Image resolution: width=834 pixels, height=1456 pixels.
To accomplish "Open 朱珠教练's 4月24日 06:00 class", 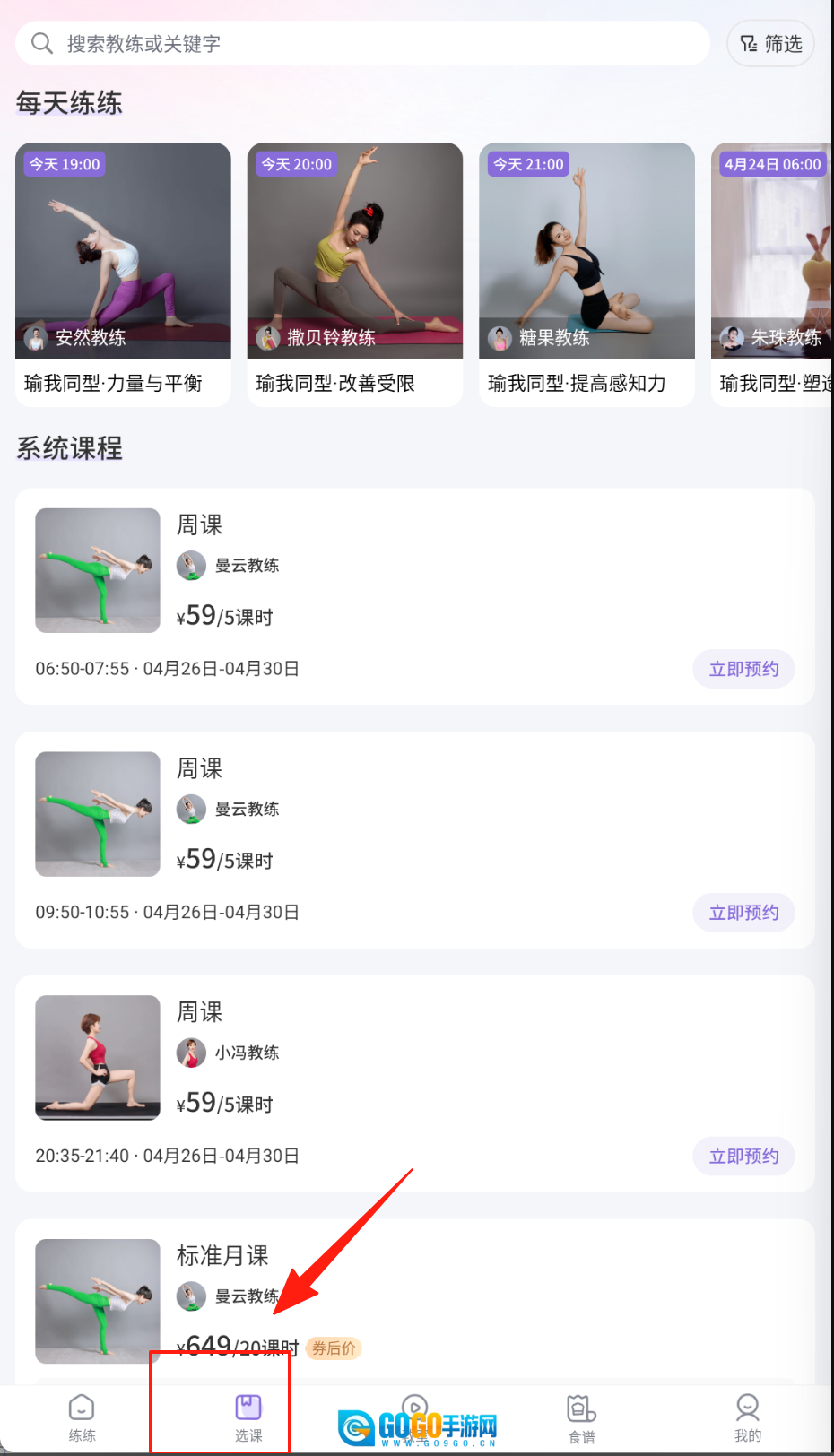I will (x=773, y=273).
